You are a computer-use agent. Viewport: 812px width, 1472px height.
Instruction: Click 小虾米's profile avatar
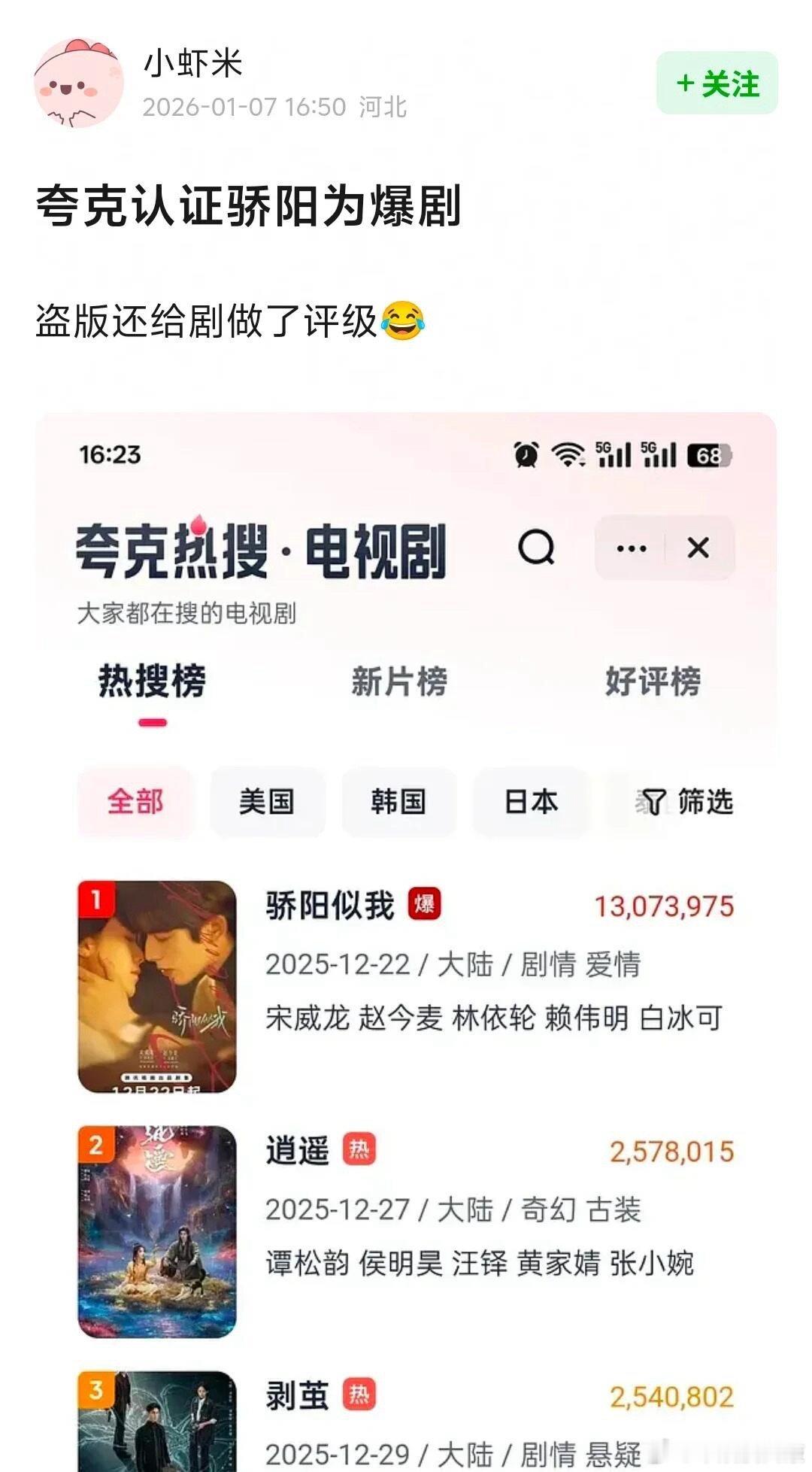[x=77, y=77]
